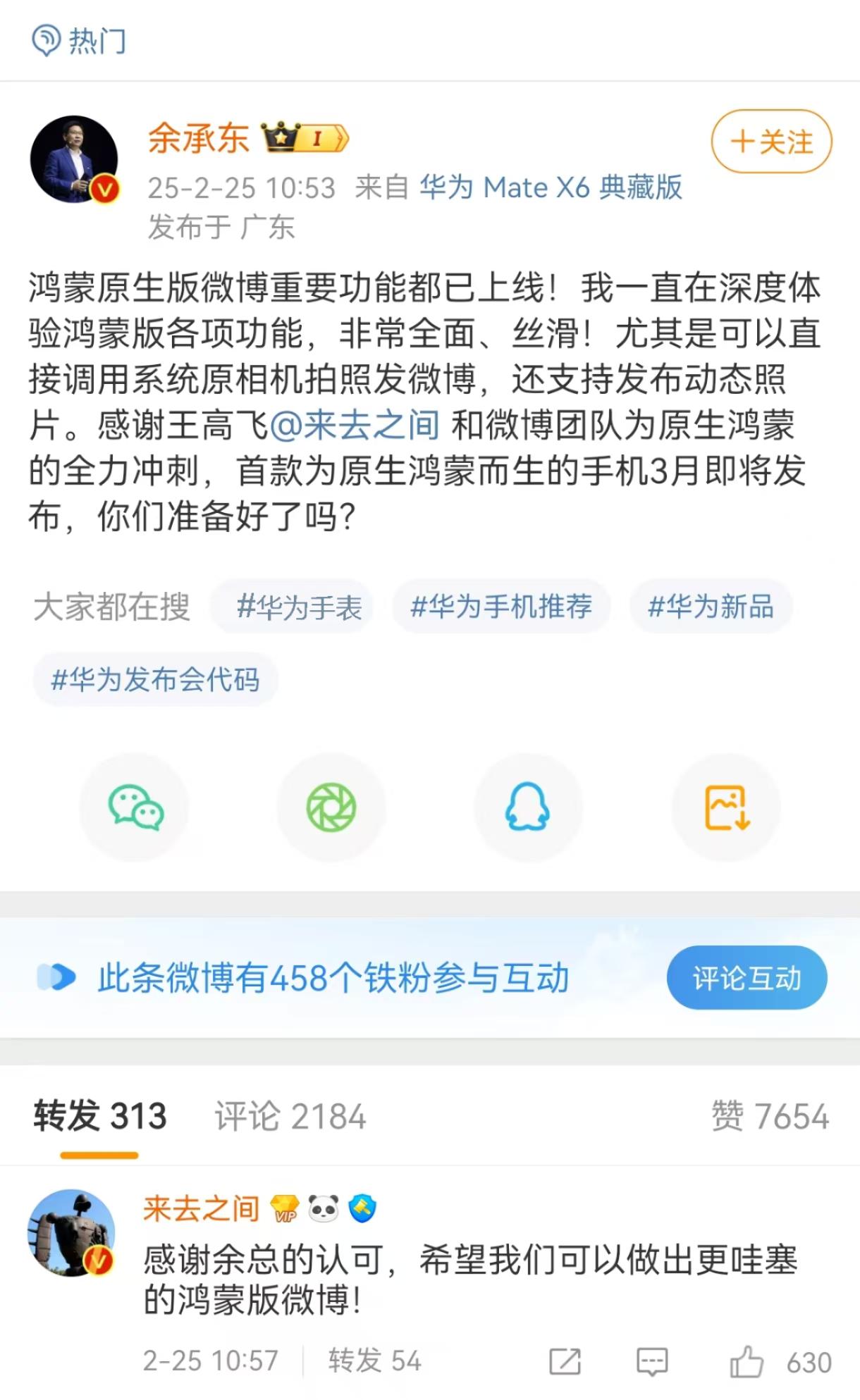The height and width of the screenshot is (1400, 860).
Task: Open the @来去之间 mention in the post
Action: pyautogui.click(x=355, y=425)
